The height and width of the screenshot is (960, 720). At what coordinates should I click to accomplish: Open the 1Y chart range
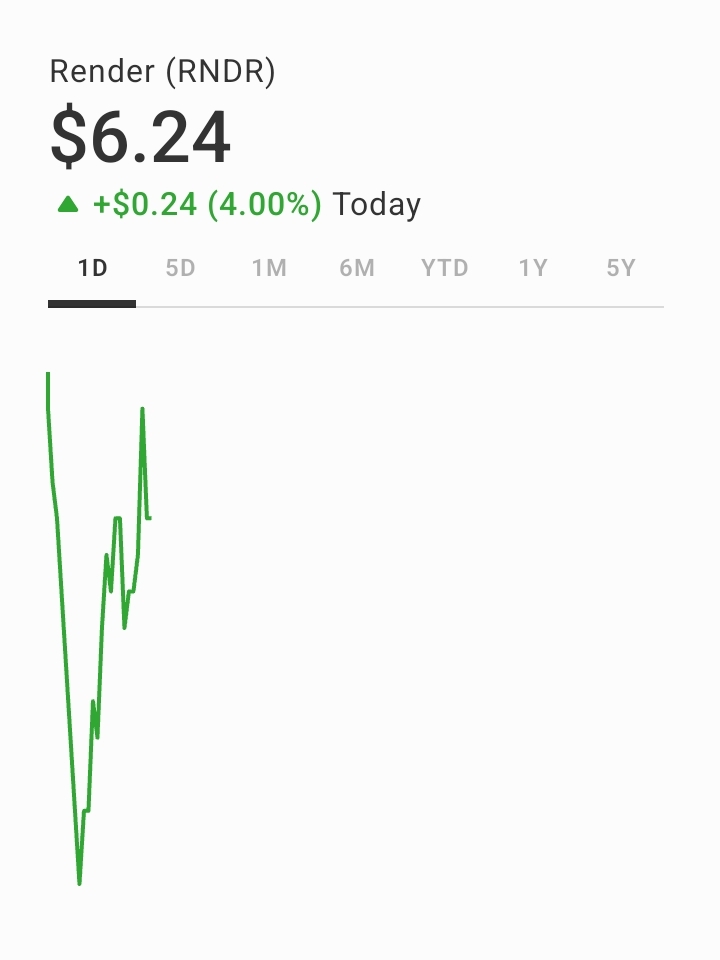[532, 268]
